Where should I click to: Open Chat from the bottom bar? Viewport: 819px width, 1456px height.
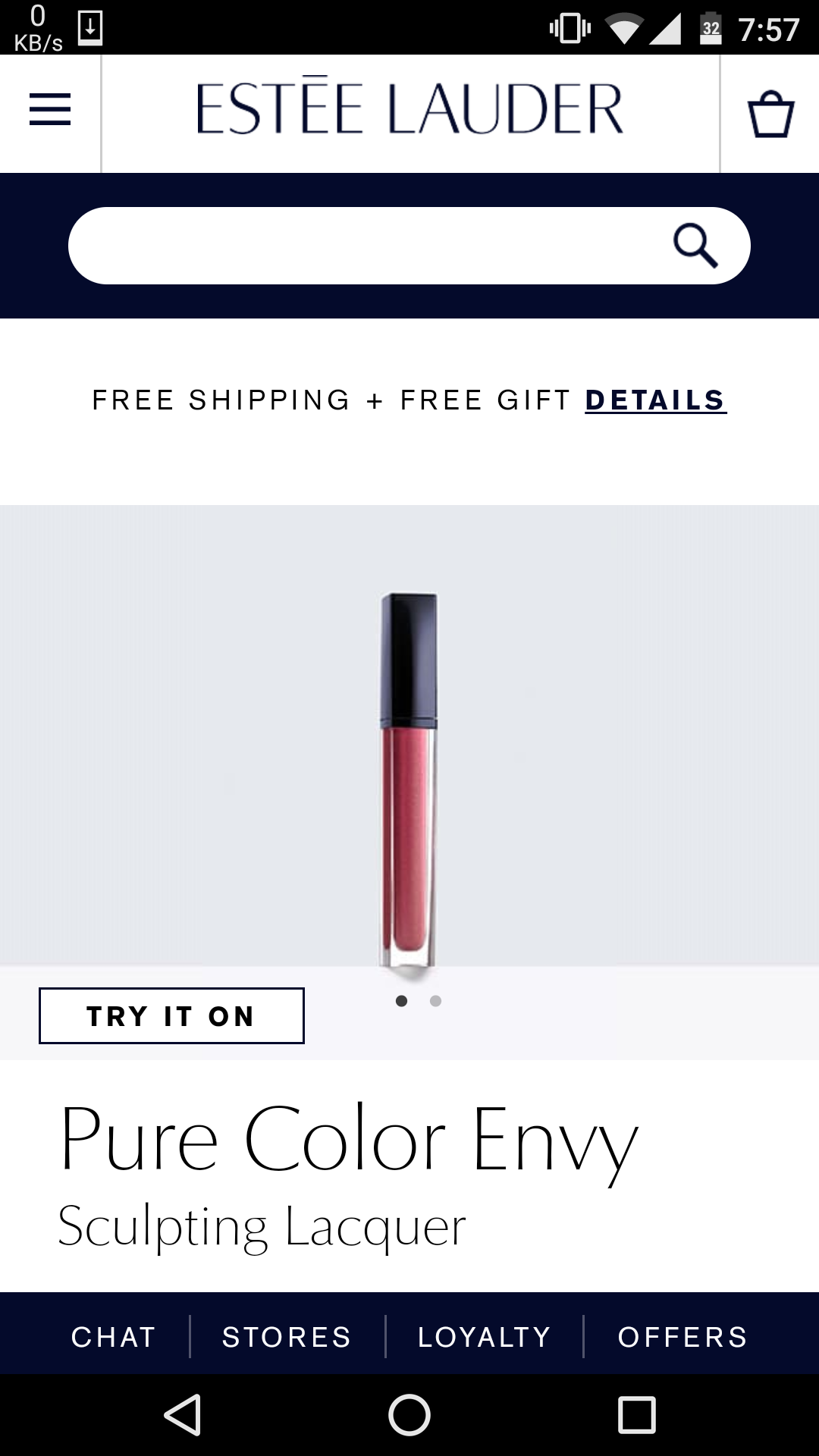114,1337
